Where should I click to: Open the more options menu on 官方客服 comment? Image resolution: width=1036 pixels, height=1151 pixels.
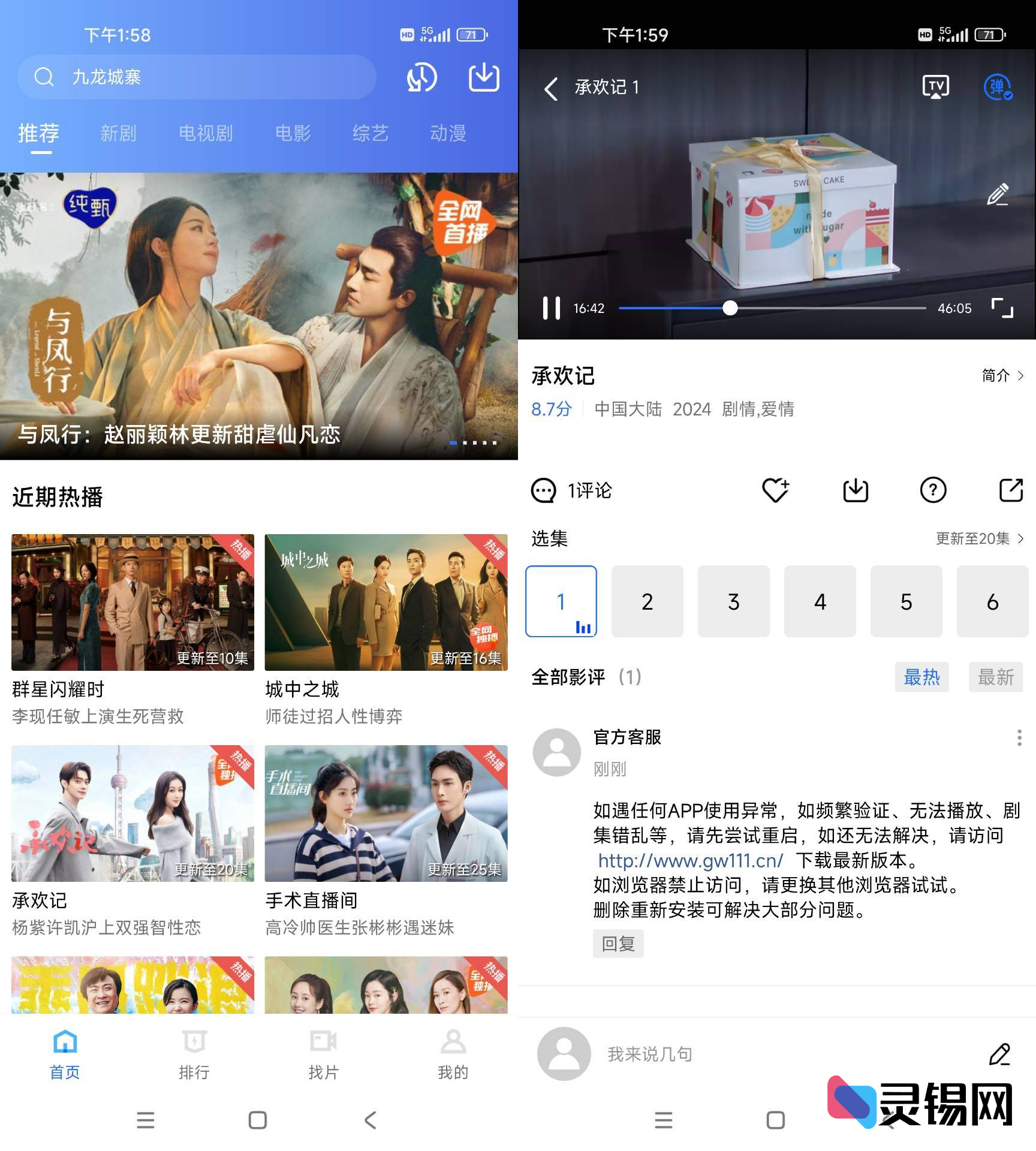(1019, 739)
